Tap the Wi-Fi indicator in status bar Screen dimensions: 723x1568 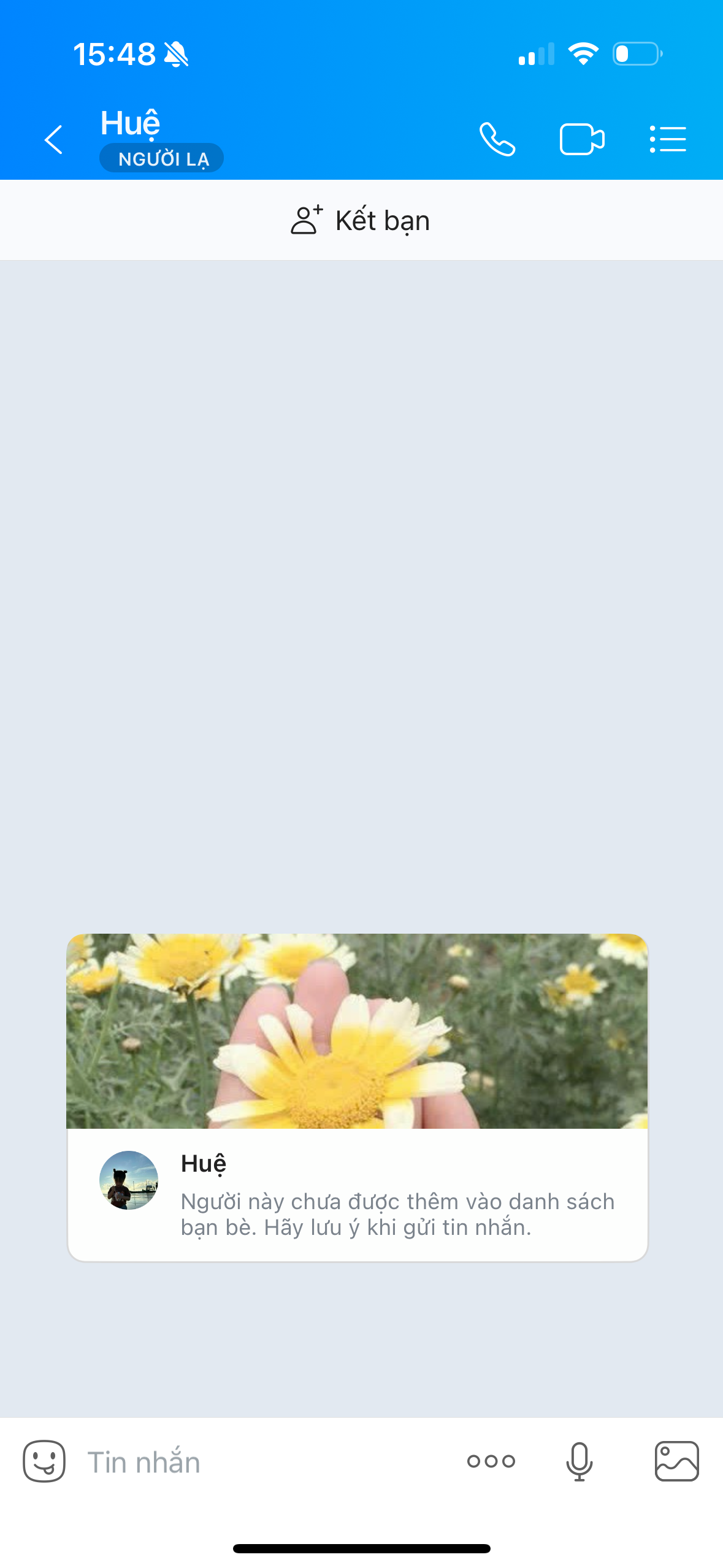[x=583, y=55]
